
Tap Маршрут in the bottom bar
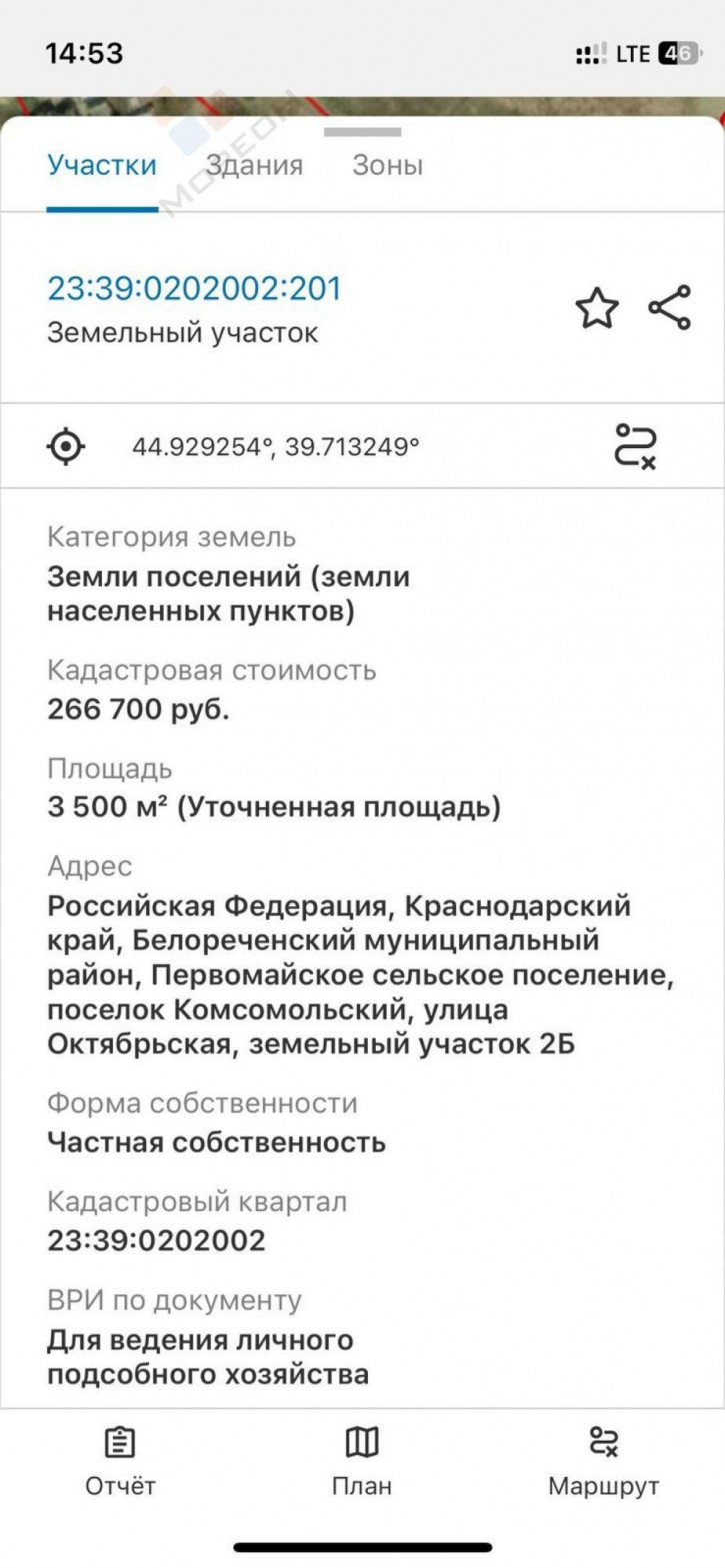(x=603, y=1460)
